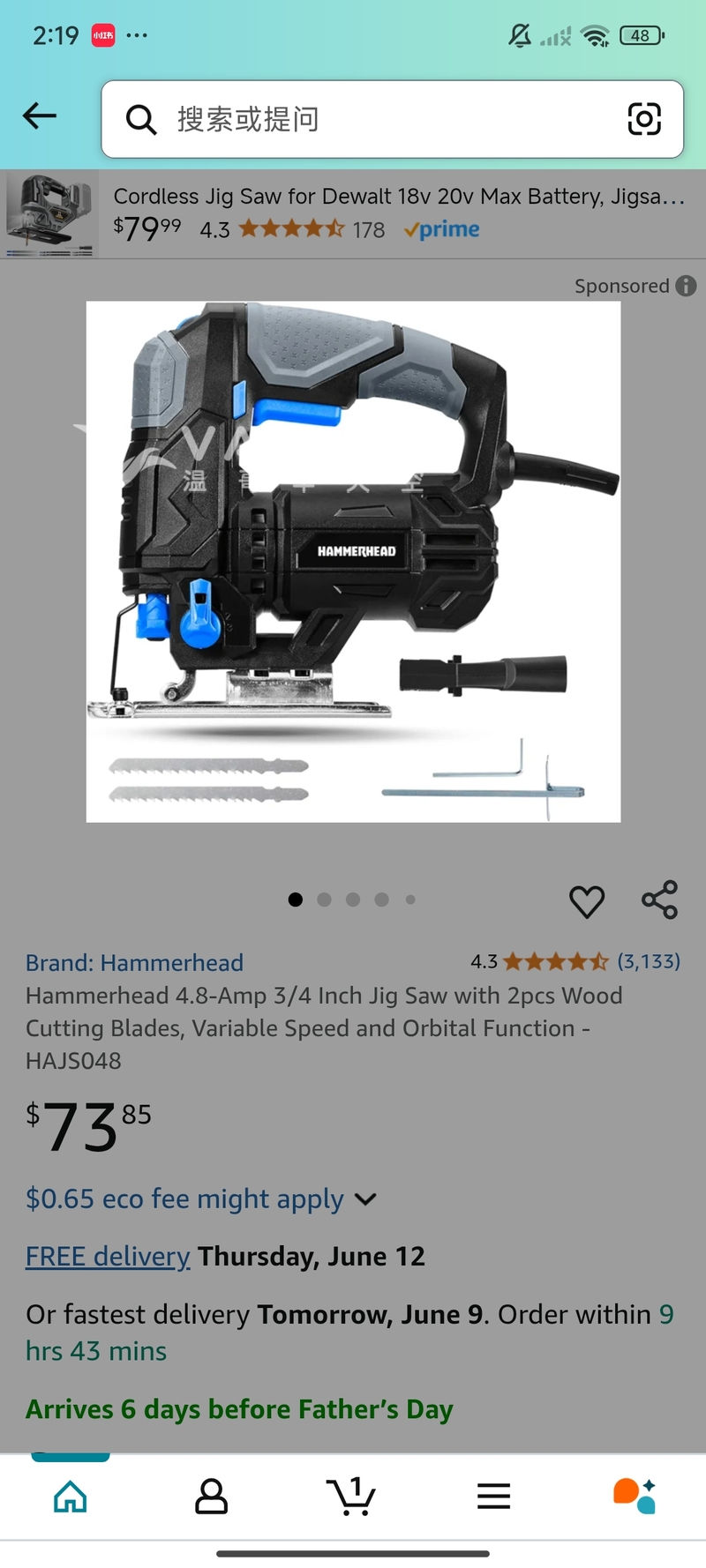706x1568 pixels.
Task: Add jig saw to wish list
Action: click(x=587, y=900)
